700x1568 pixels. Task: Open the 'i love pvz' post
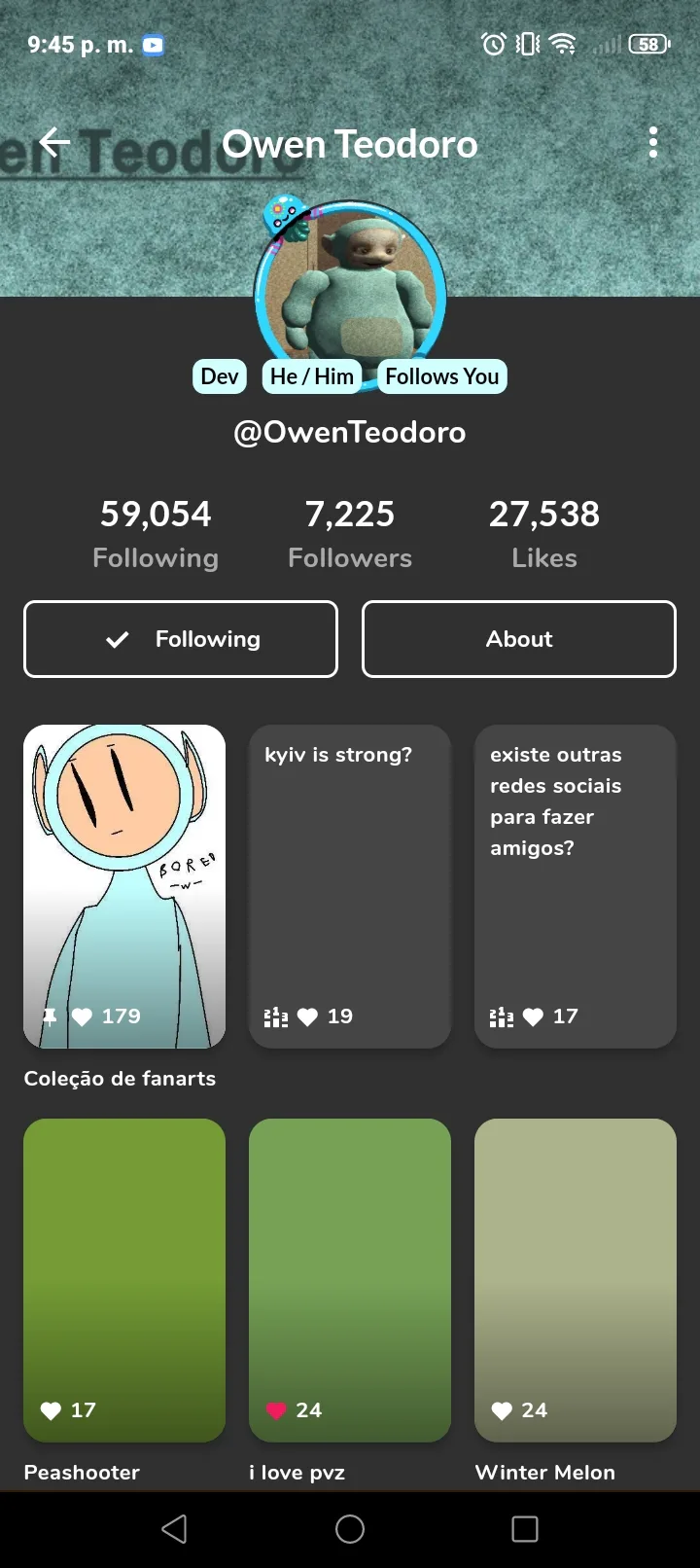350,1279
